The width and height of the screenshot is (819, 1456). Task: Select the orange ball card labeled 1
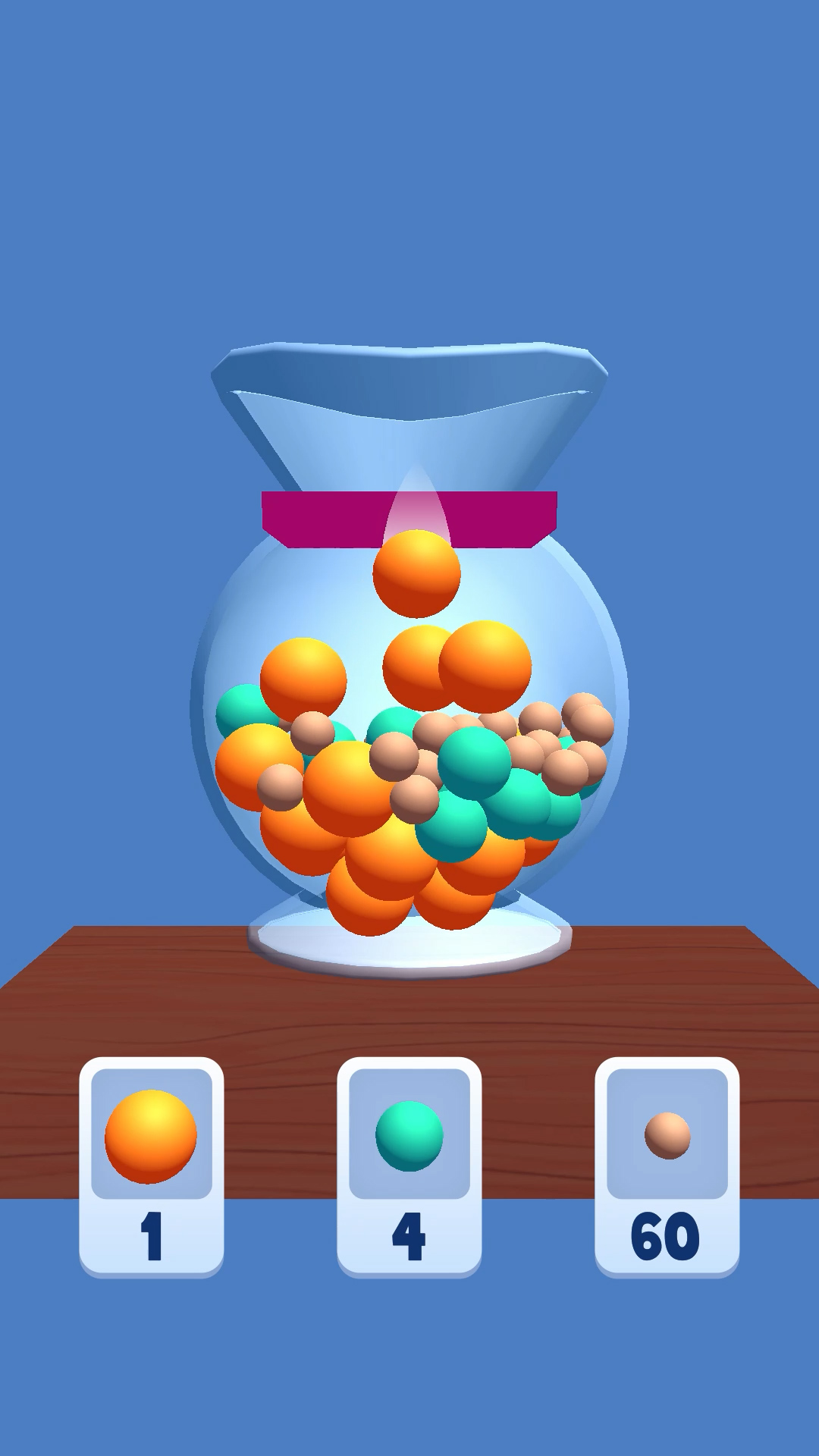click(x=151, y=1166)
